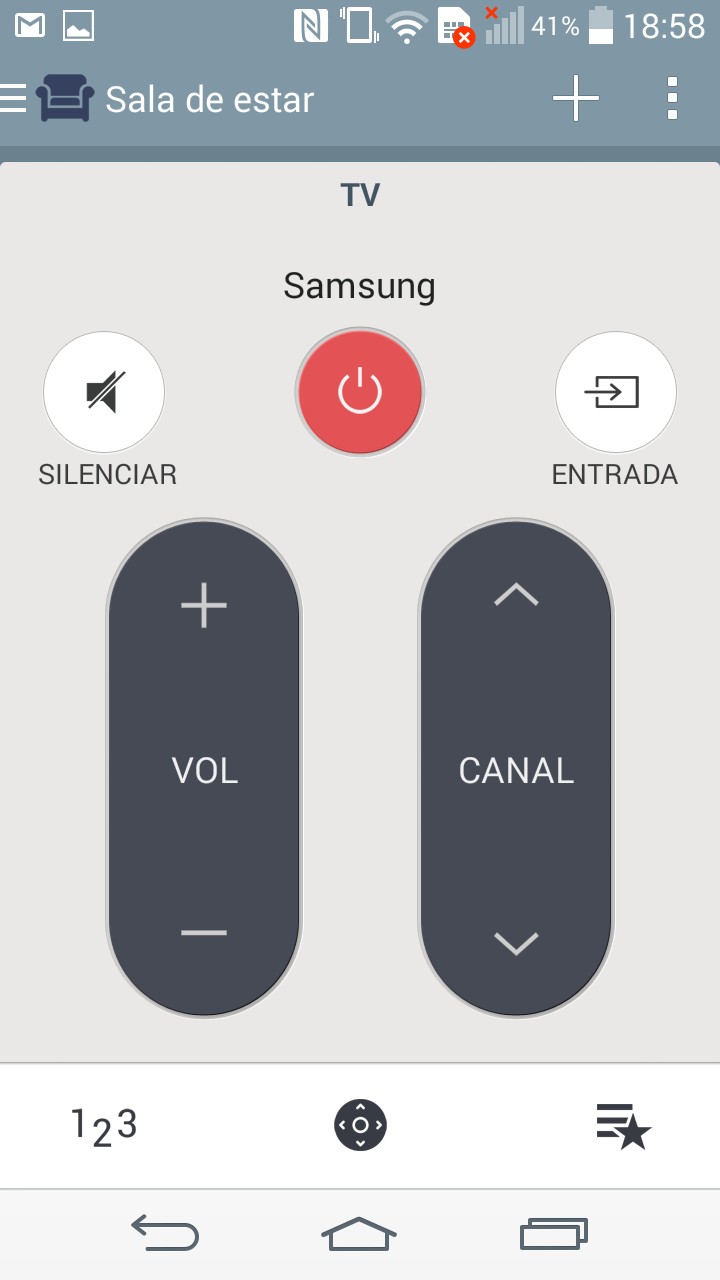Screen dimensions: 720x1280
Task: Return to the home screen
Action: point(359,1234)
